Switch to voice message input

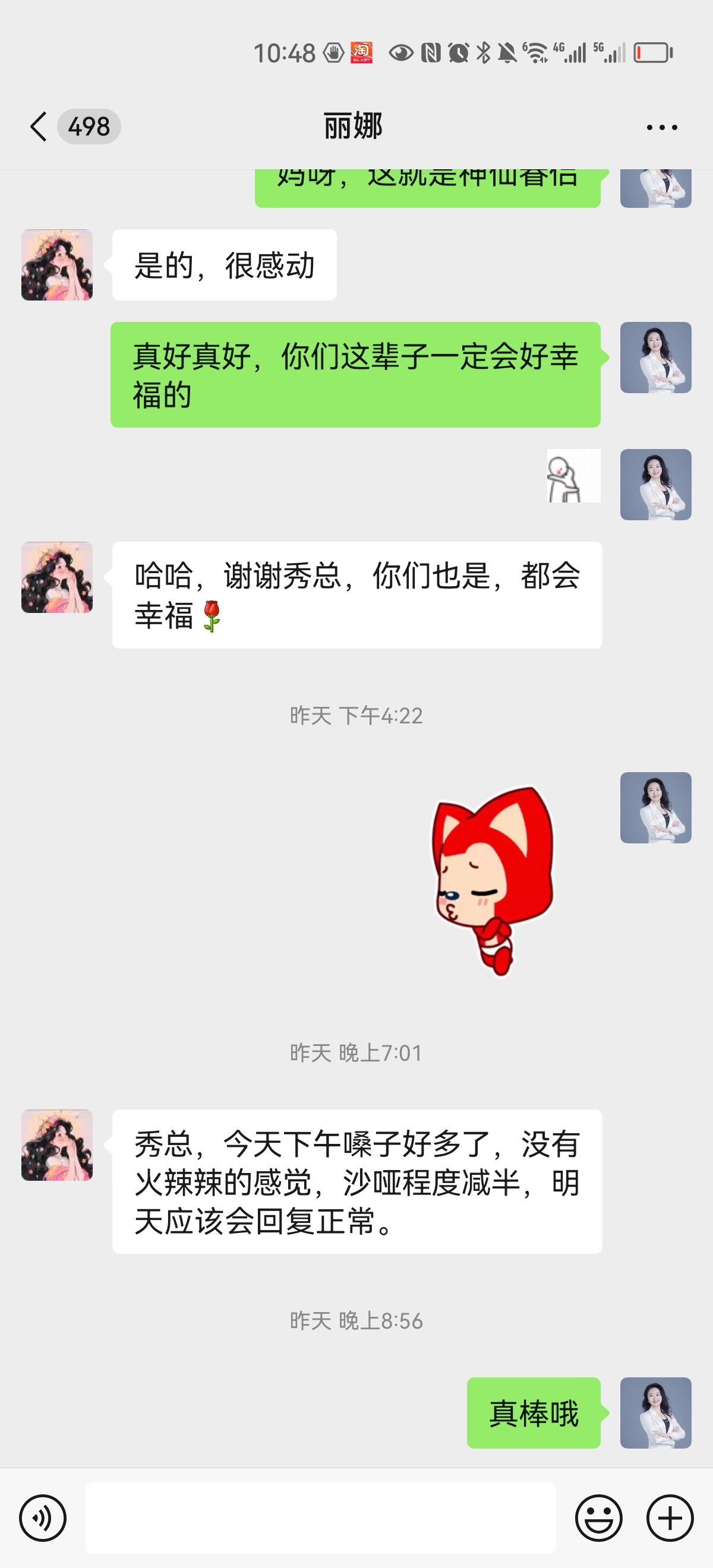[43, 1518]
